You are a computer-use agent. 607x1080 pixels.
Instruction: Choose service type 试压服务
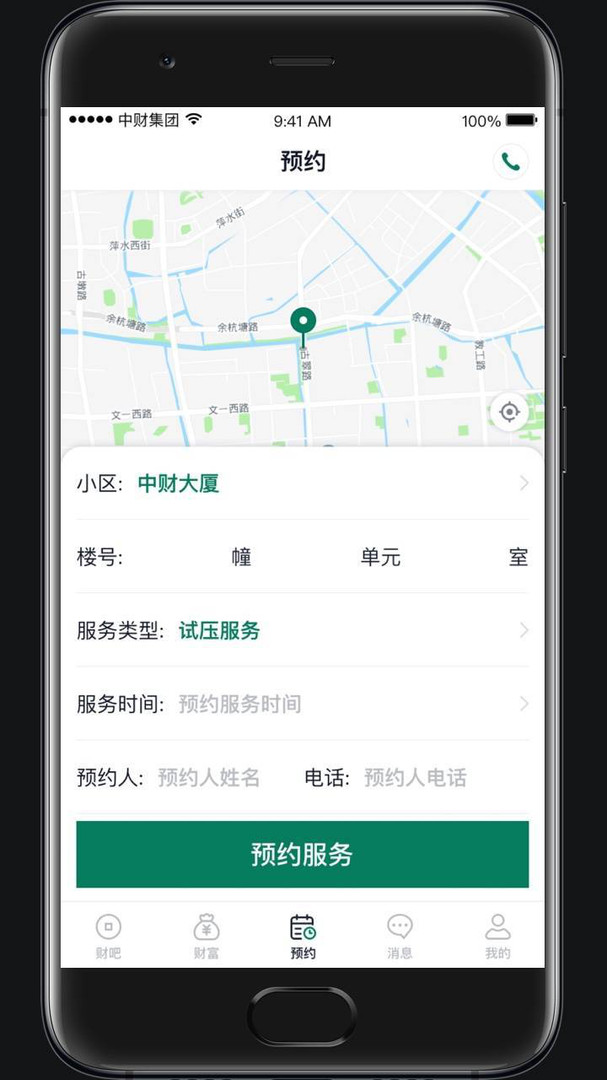coord(302,631)
